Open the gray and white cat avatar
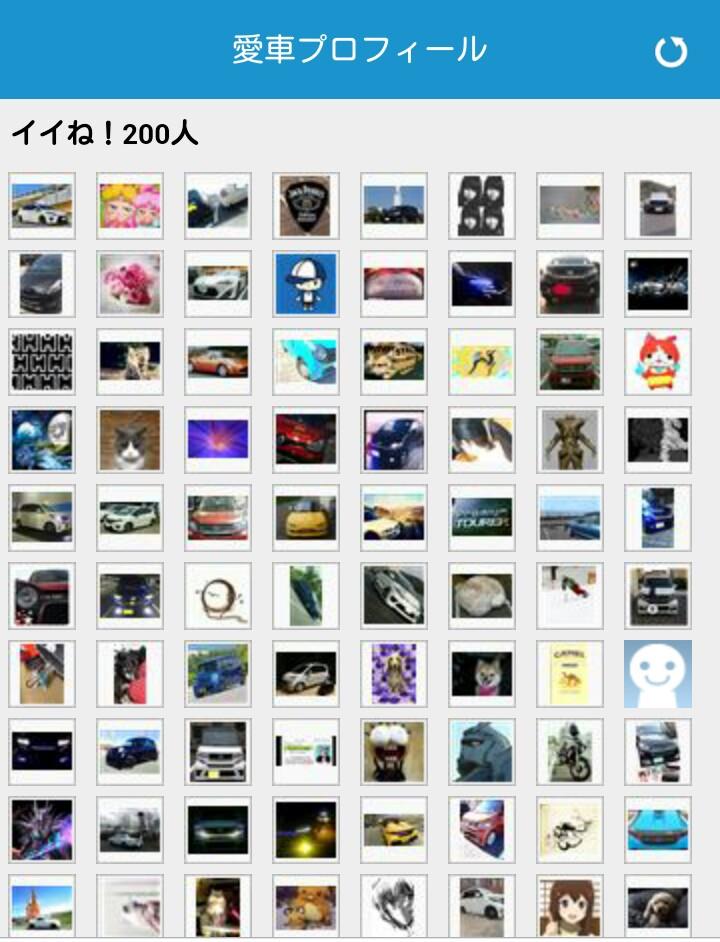Screen dimensions: 720x942 [x=130, y=440]
